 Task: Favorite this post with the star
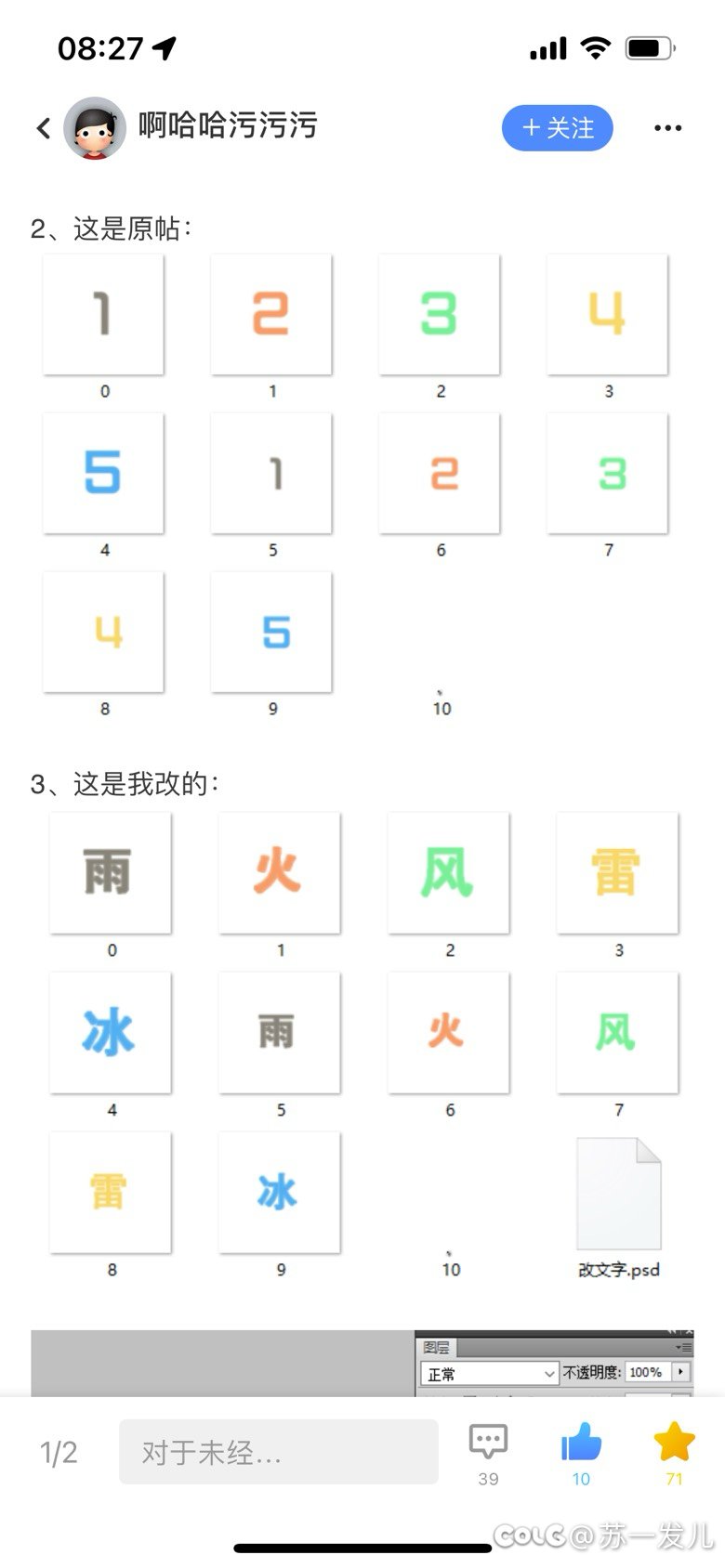[674, 1453]
